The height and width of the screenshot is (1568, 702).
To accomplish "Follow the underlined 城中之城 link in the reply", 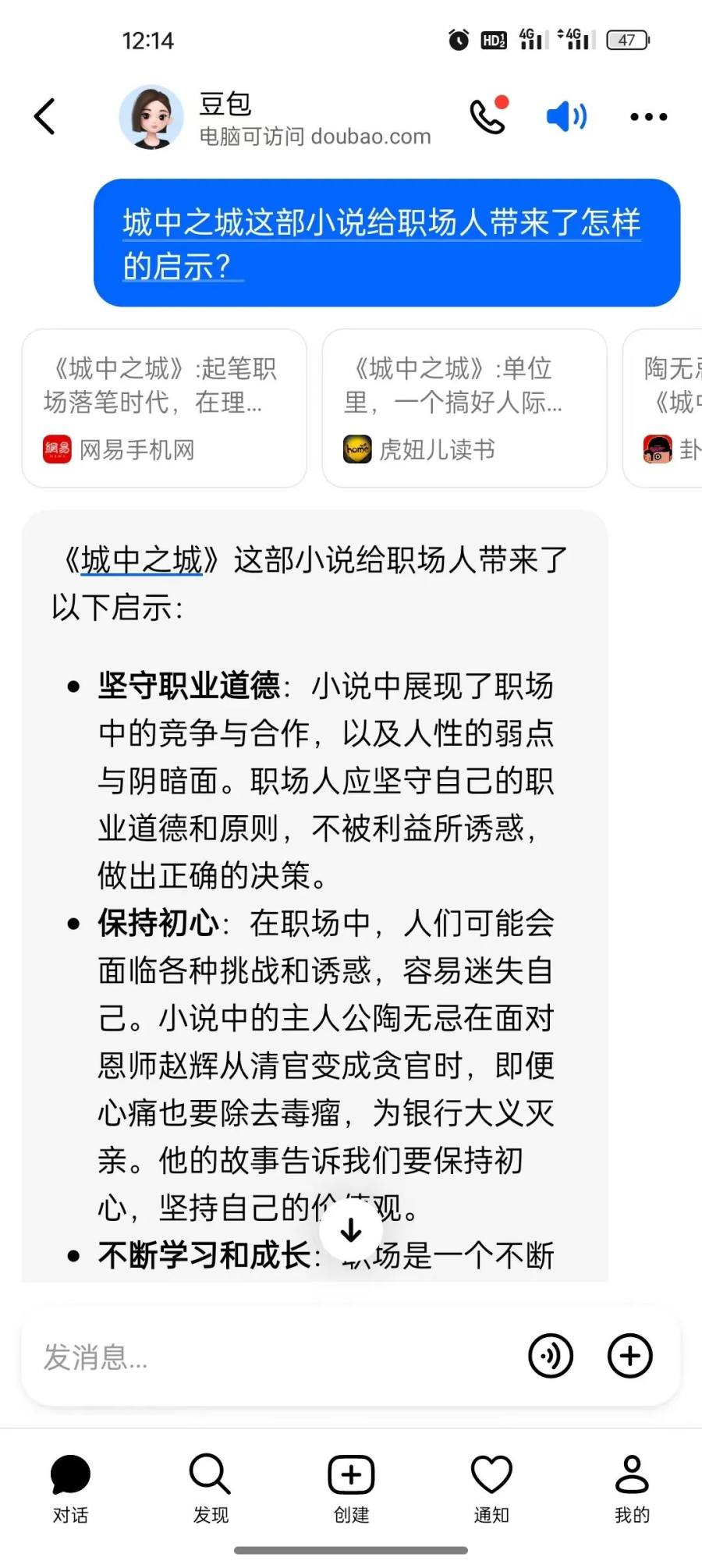I will pyautogui.click(x=142, y=560).
